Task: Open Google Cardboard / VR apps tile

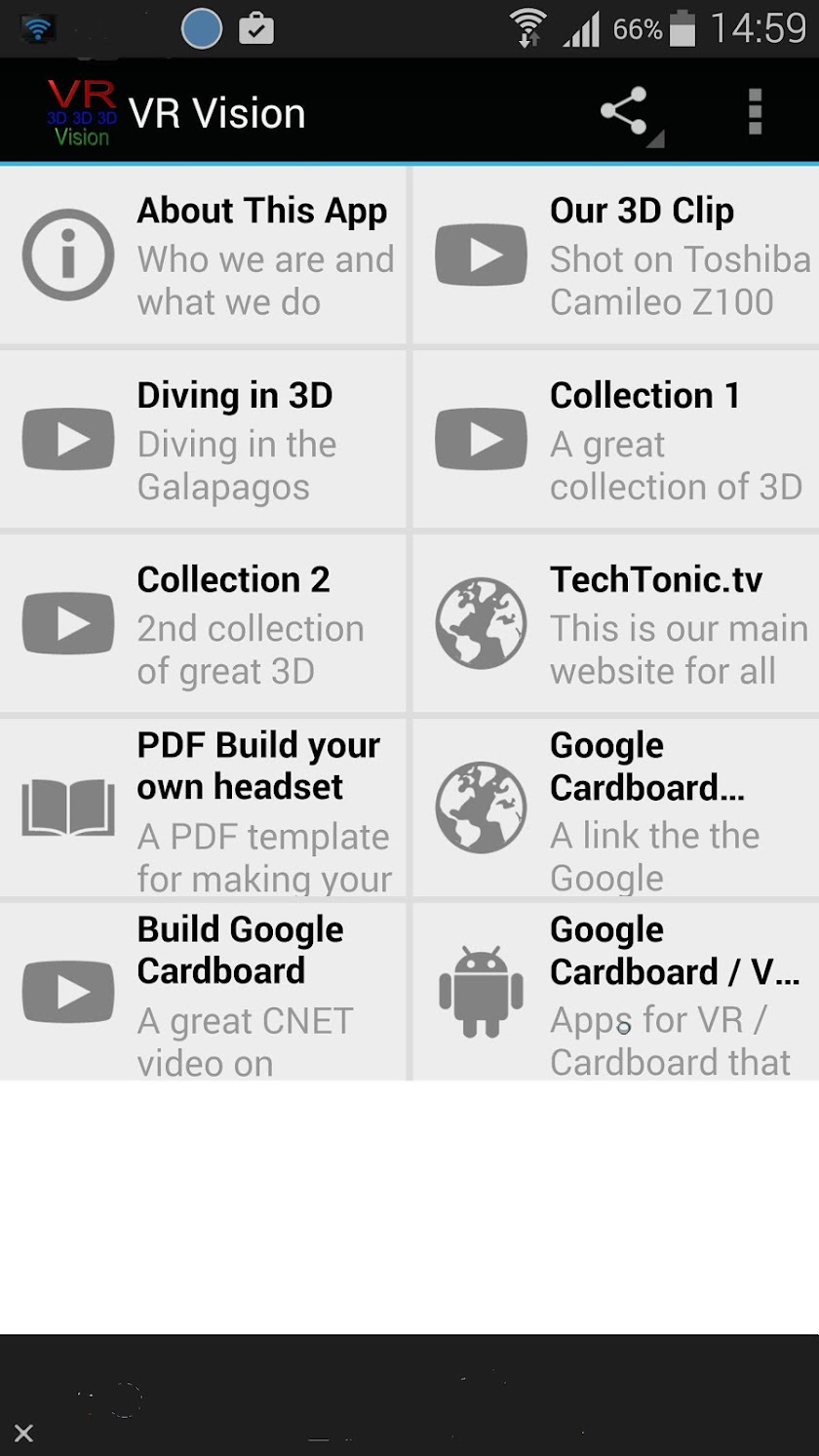Action: pyautogui.click(x=616, y=992)
